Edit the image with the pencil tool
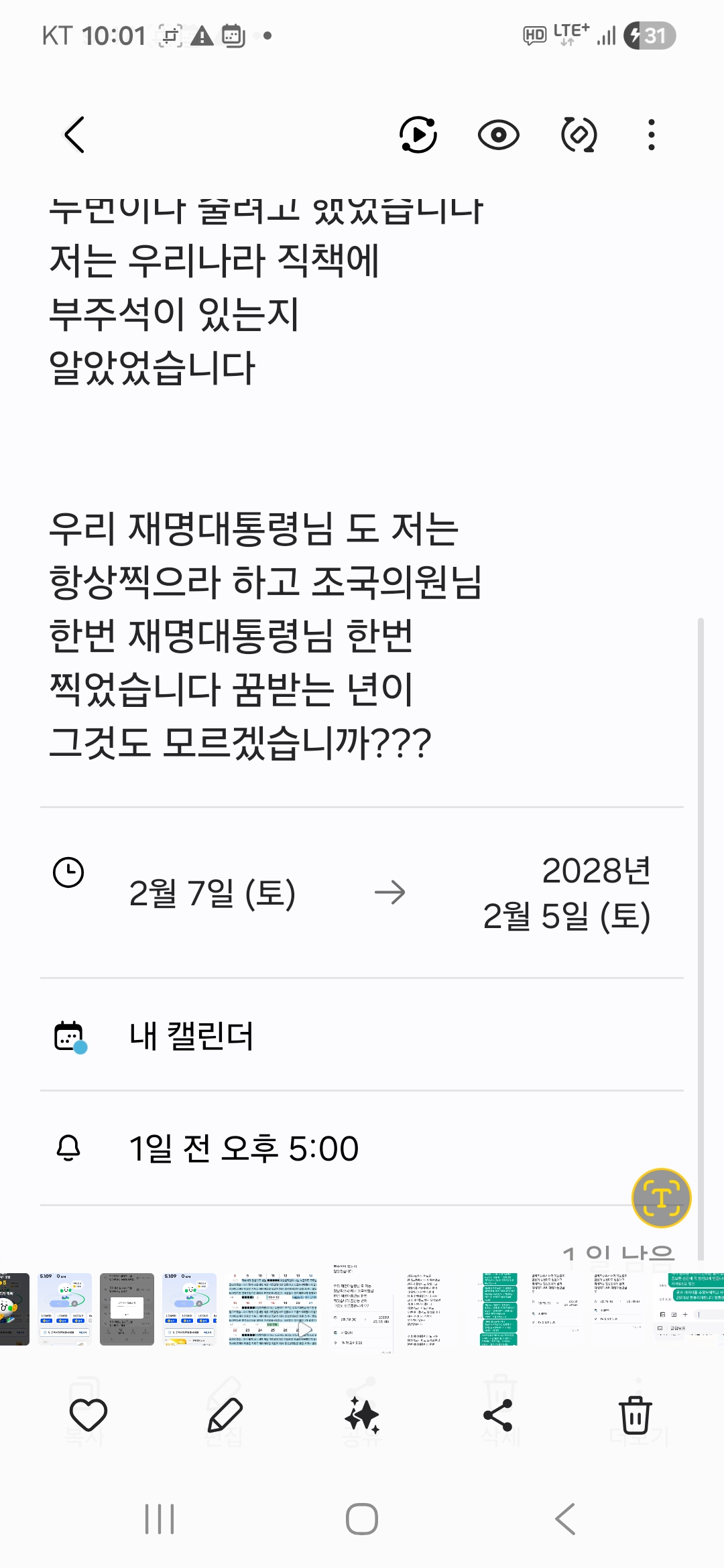Viewport: 724px width, 1568px height. tap(225, 1415)
